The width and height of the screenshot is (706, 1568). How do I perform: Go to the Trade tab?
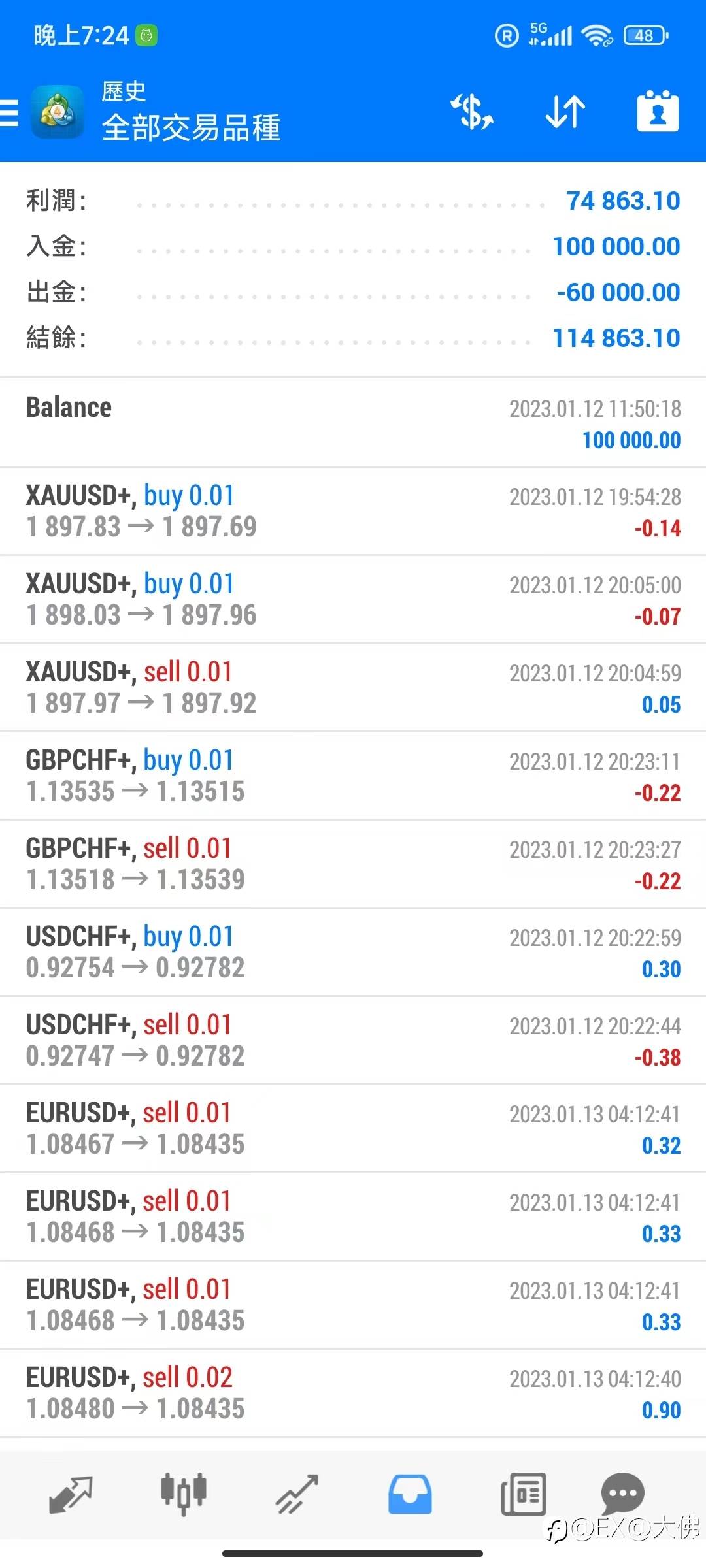(x=297, y=1494)
